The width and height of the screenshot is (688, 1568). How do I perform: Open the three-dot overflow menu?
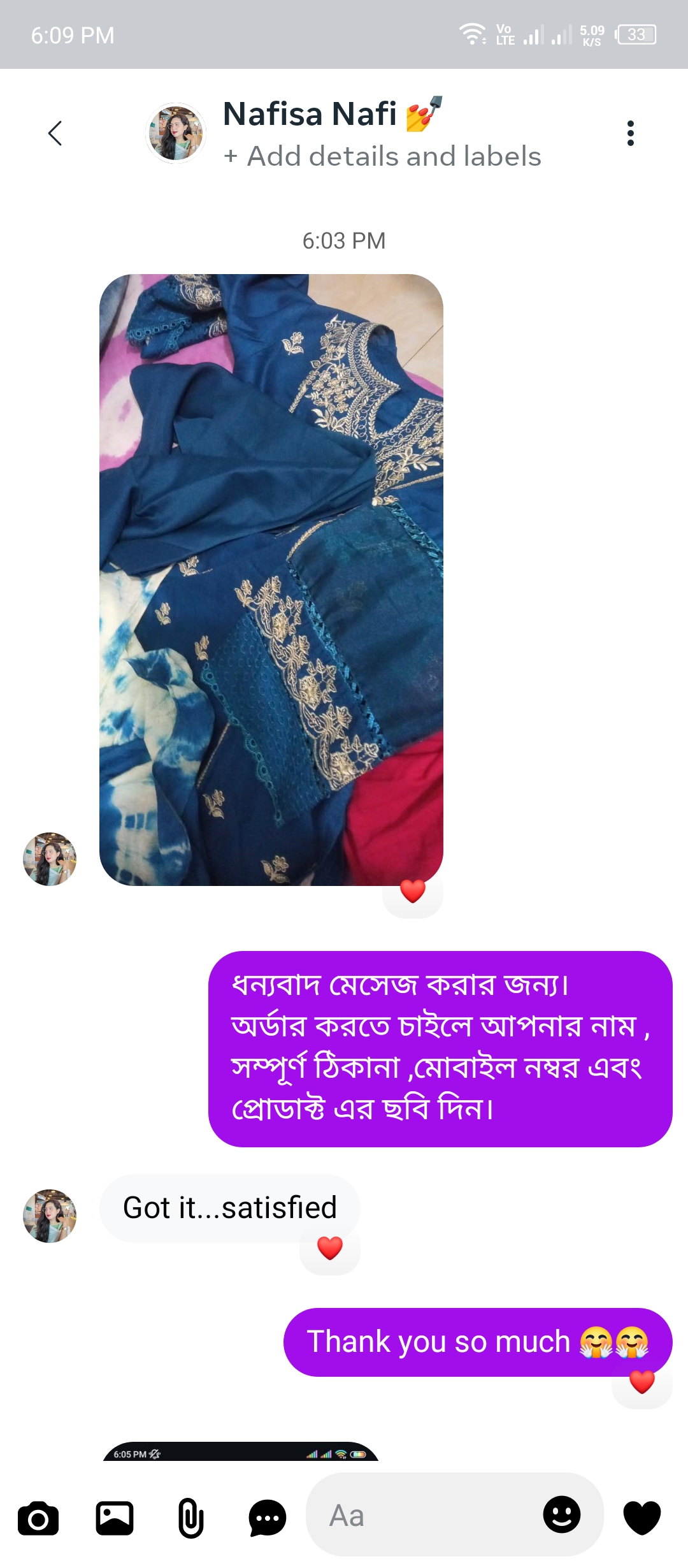[x=630, y=133]
